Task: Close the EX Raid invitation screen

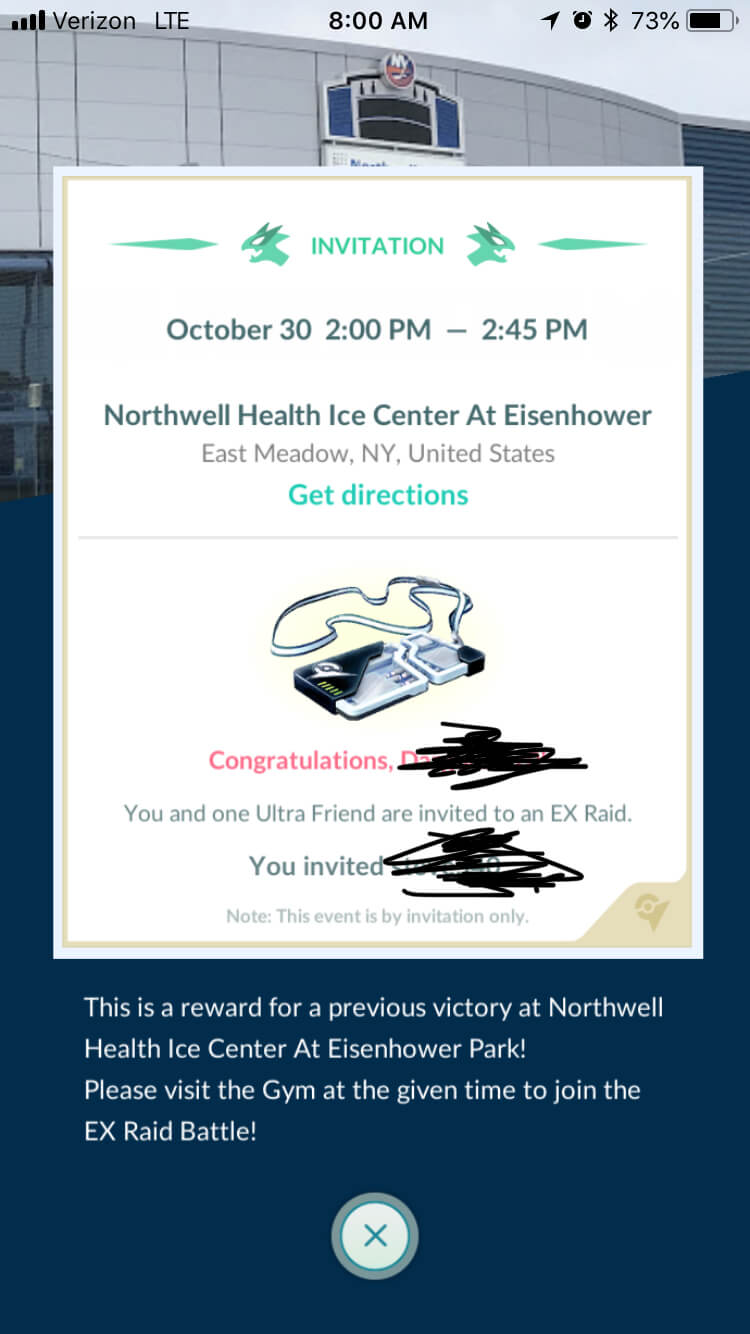Action: [375, 1236]
